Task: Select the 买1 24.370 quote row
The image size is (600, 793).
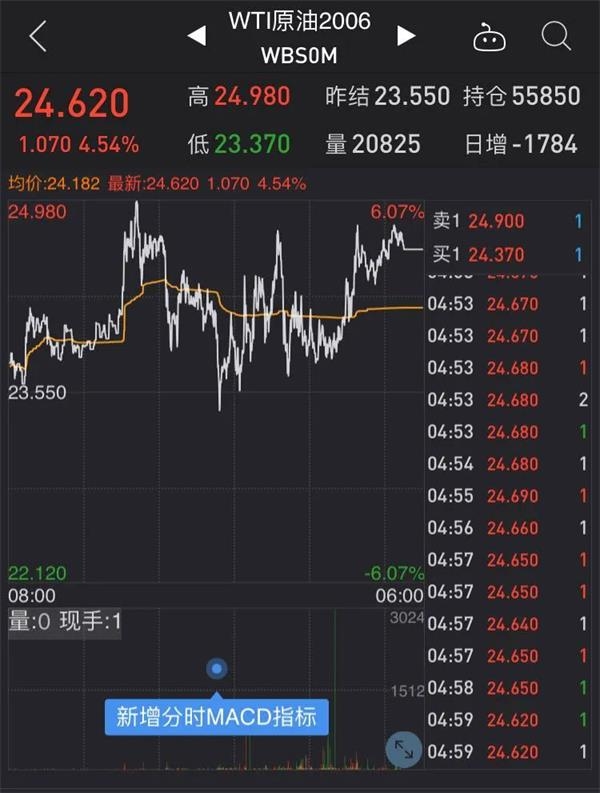Action: point(506,255)
